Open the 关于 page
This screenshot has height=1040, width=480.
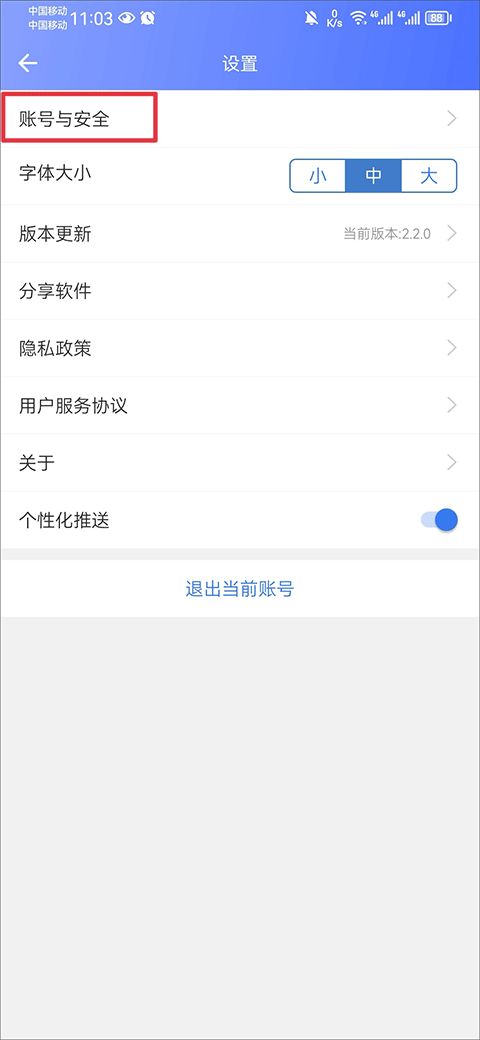[x=240, y=462]
